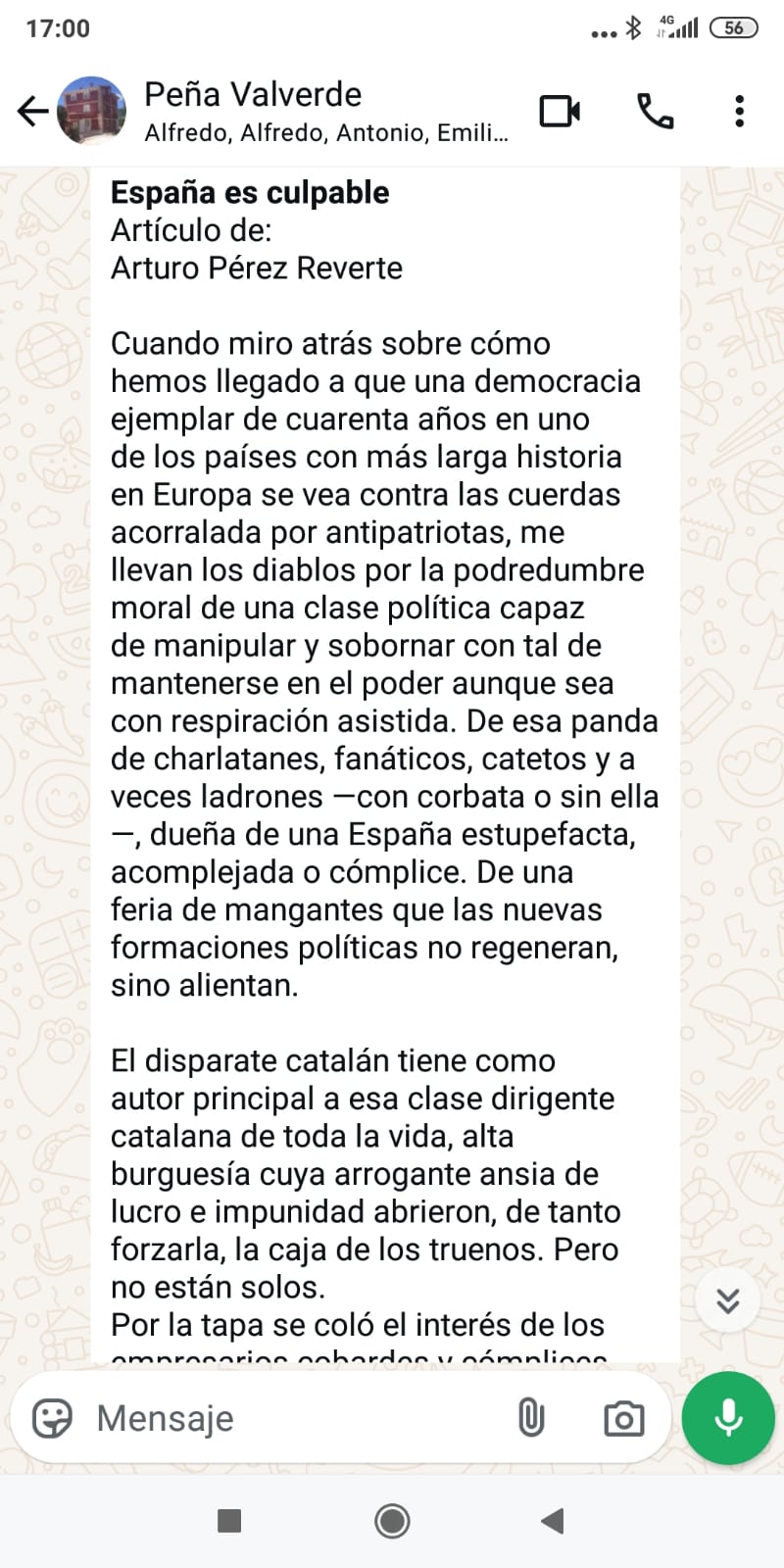The width and height of the screenshot is (784, 1568).
Task: Open Peña Valverde group info
Action: tap(325, 111)
